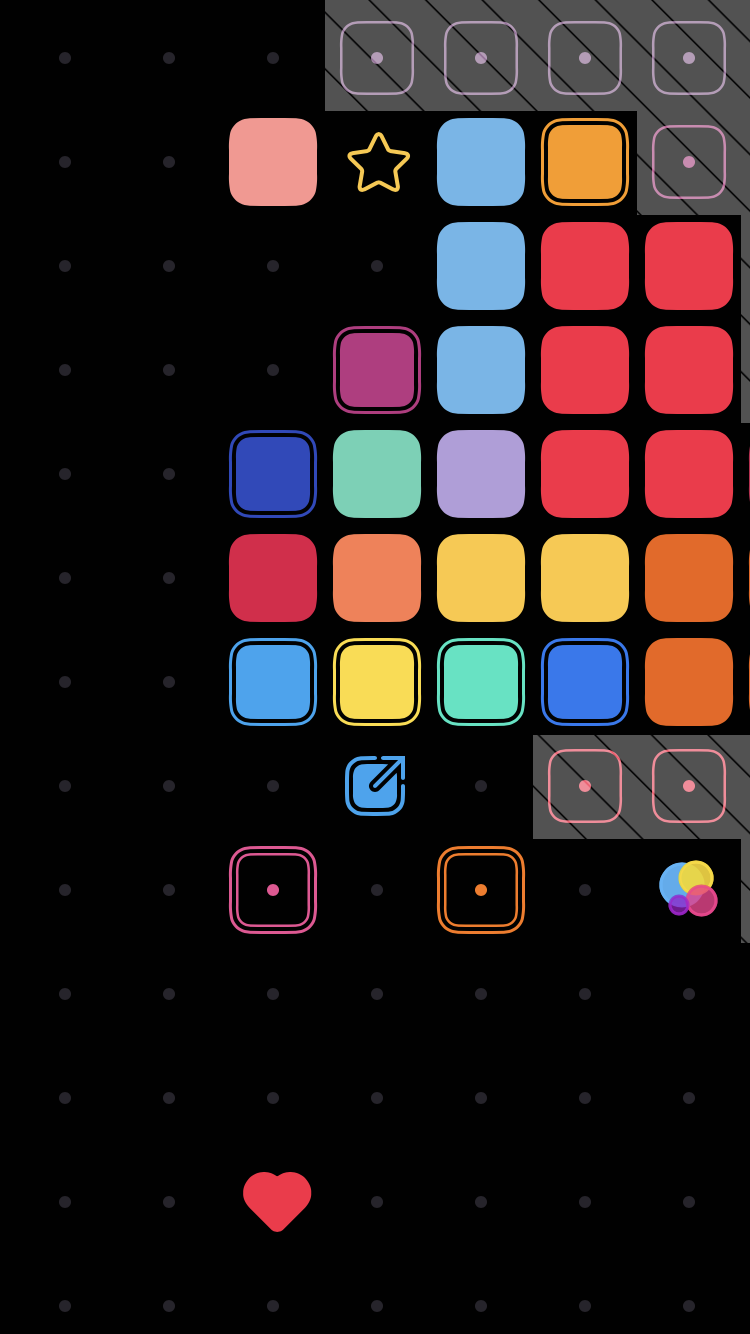Image resolution: width=750 pixels, height=1334 pixels.
Task: Select the mint green tile
Action: [x=377, y=474]
